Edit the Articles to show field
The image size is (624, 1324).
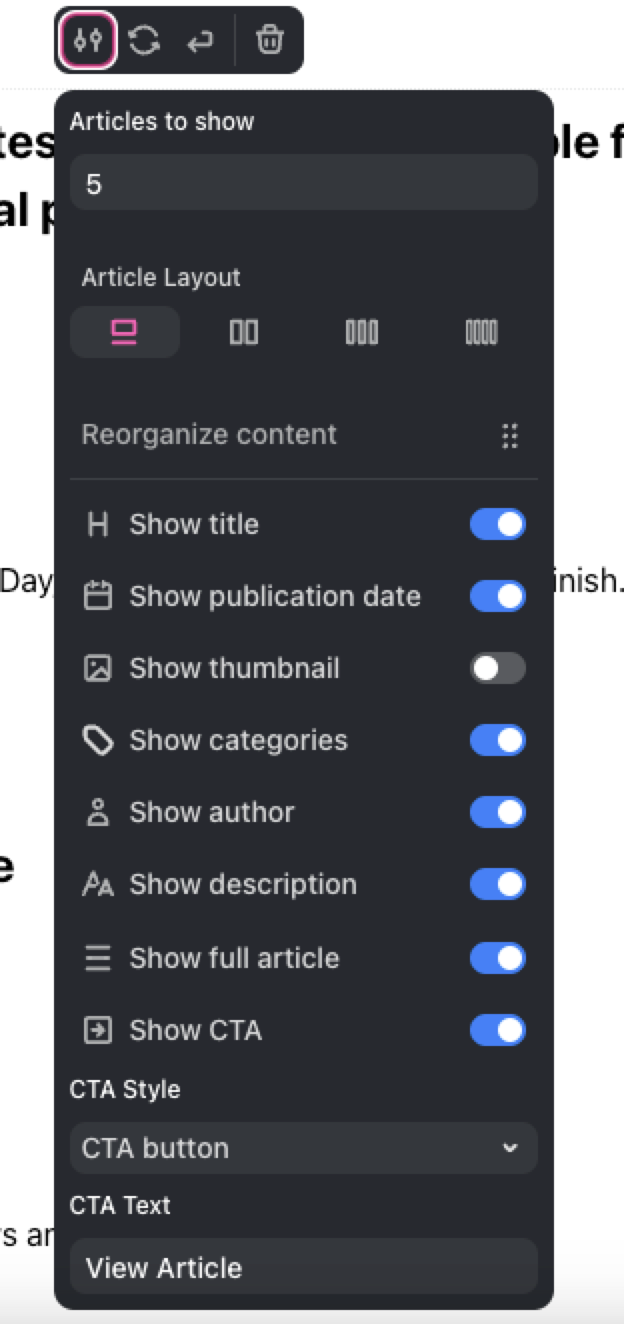click(303, 184)
